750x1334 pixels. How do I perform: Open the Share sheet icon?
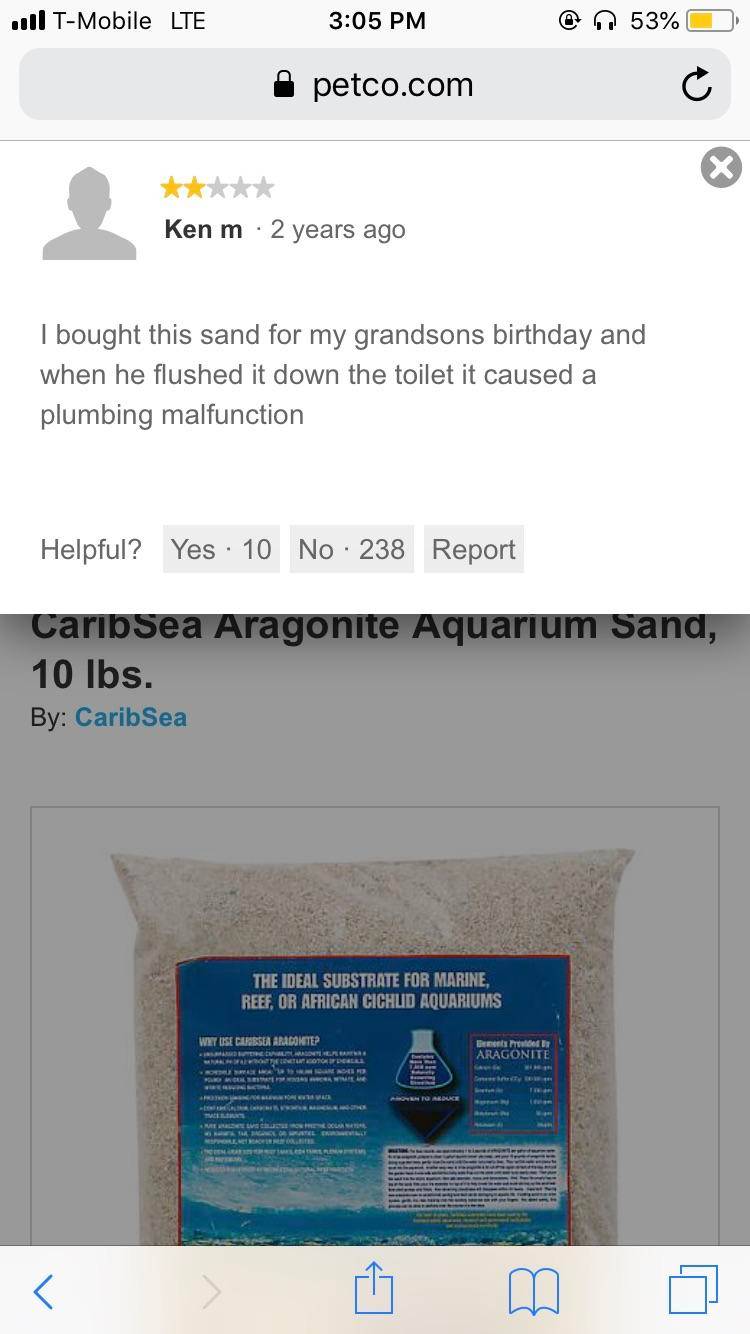pos(374,1290)
